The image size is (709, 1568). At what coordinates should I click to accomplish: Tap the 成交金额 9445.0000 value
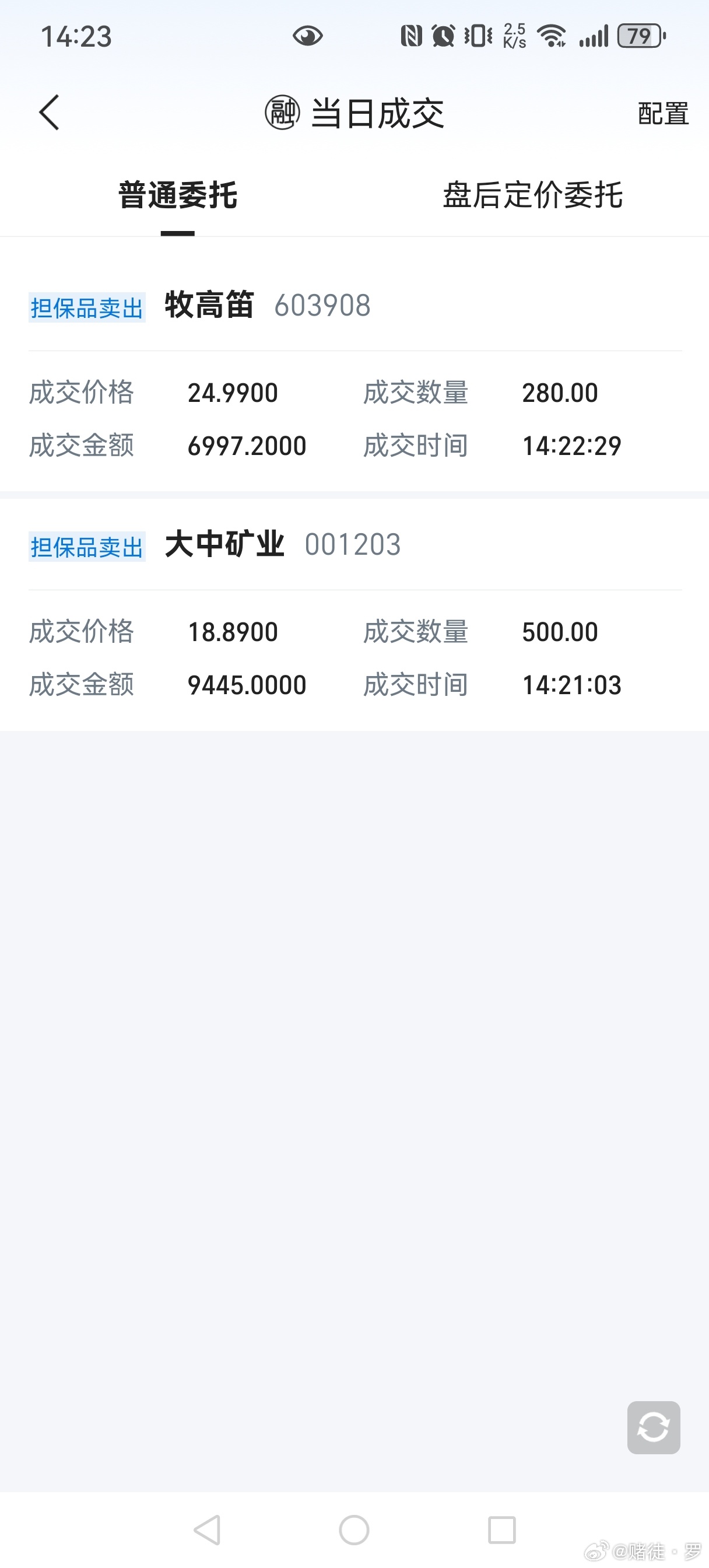click(x=247, y=685)
